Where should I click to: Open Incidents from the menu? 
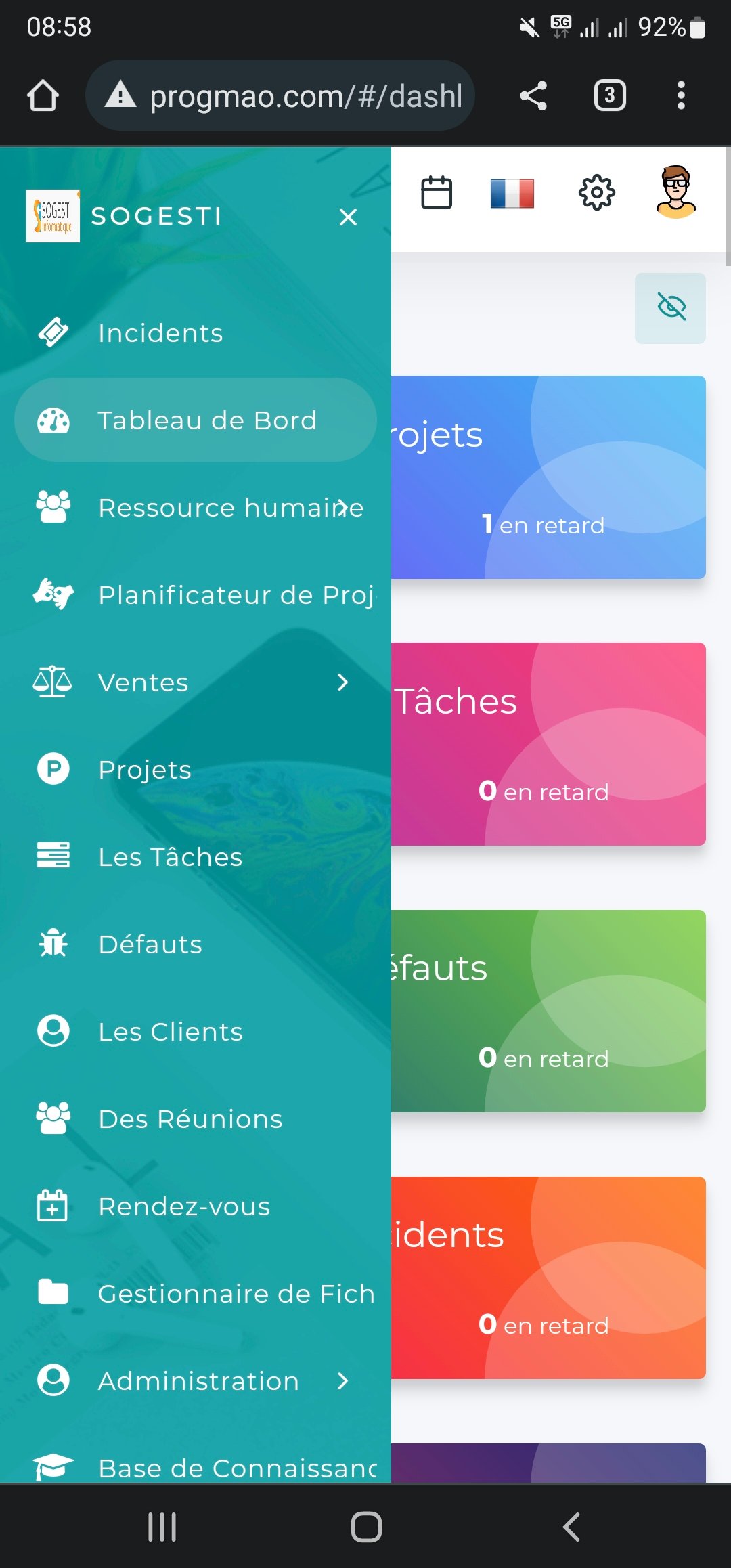click(x=196, y=333)
